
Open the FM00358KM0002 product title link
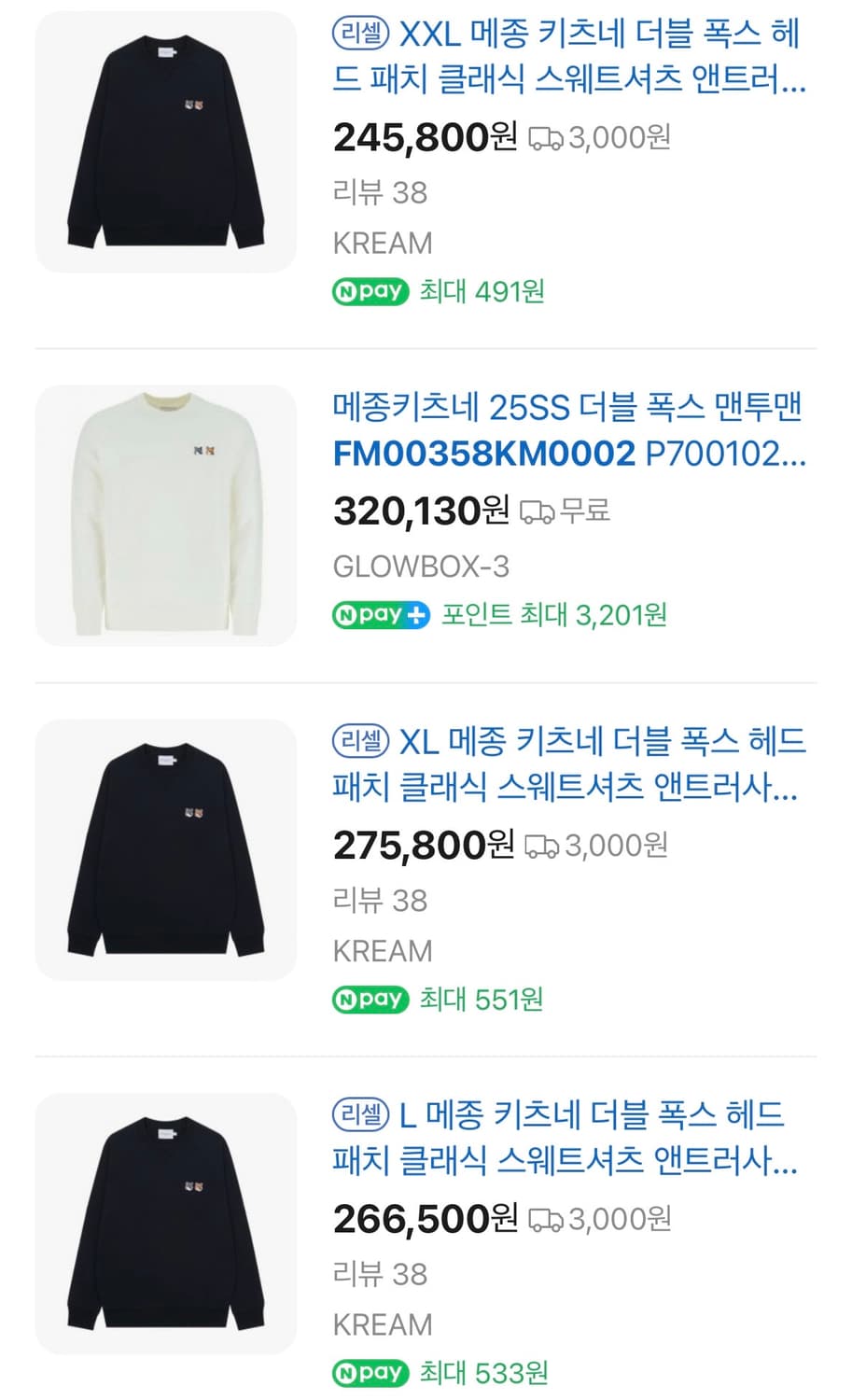(482, 456)
